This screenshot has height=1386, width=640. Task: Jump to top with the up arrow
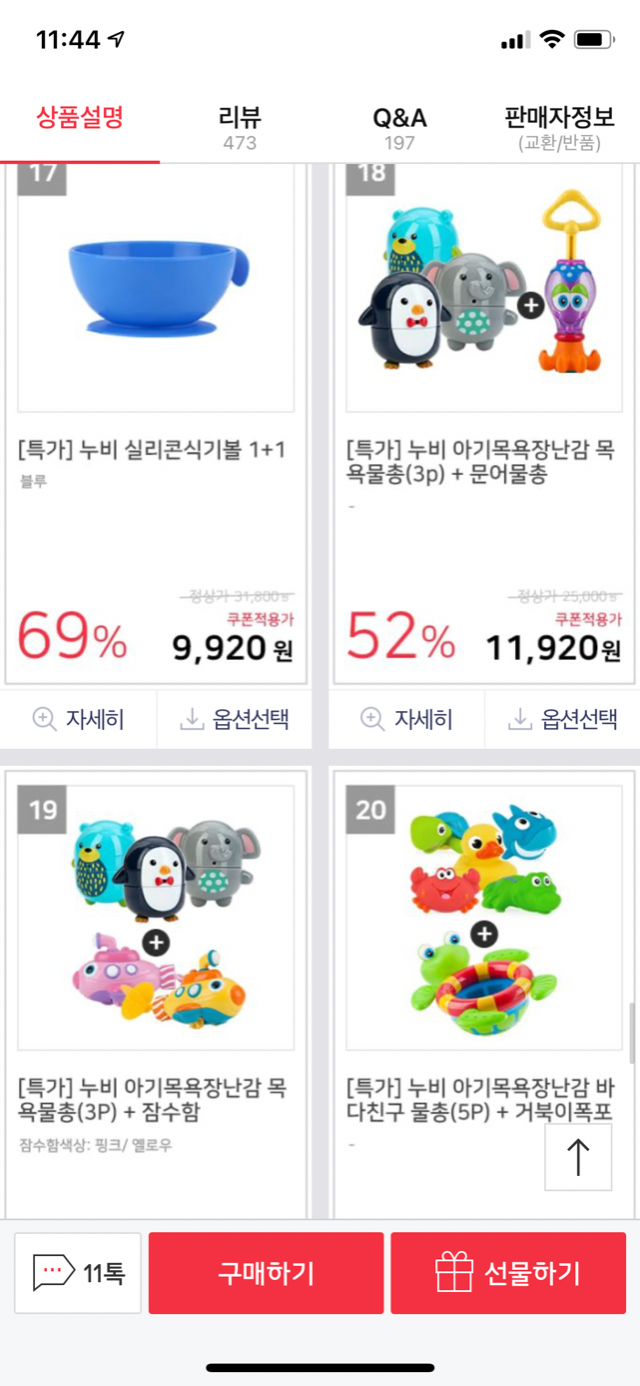(578, 1157)
